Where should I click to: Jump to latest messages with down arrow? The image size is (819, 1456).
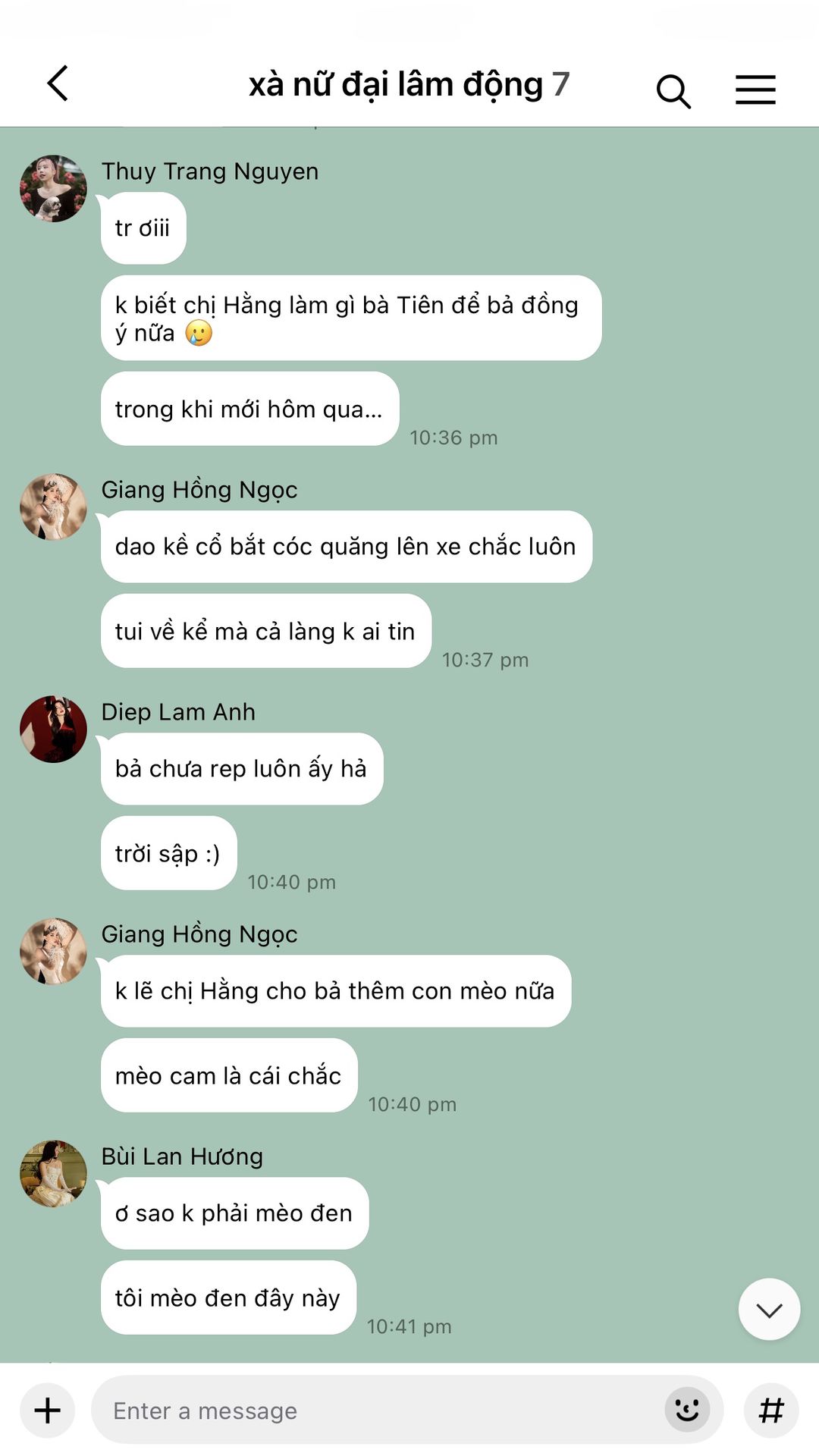[769, 1310]
